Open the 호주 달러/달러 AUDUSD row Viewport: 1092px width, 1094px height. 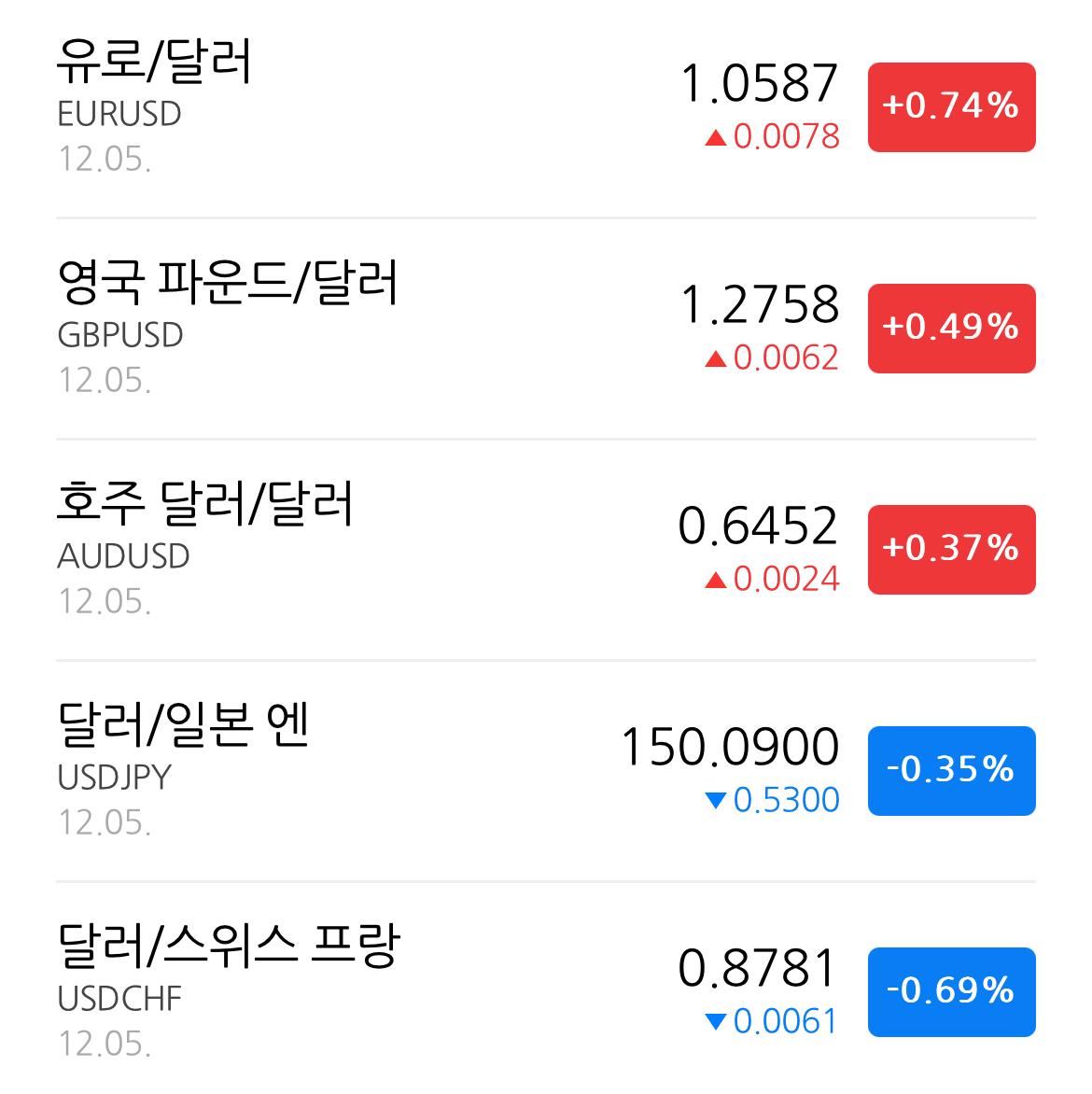click(546, 550)
